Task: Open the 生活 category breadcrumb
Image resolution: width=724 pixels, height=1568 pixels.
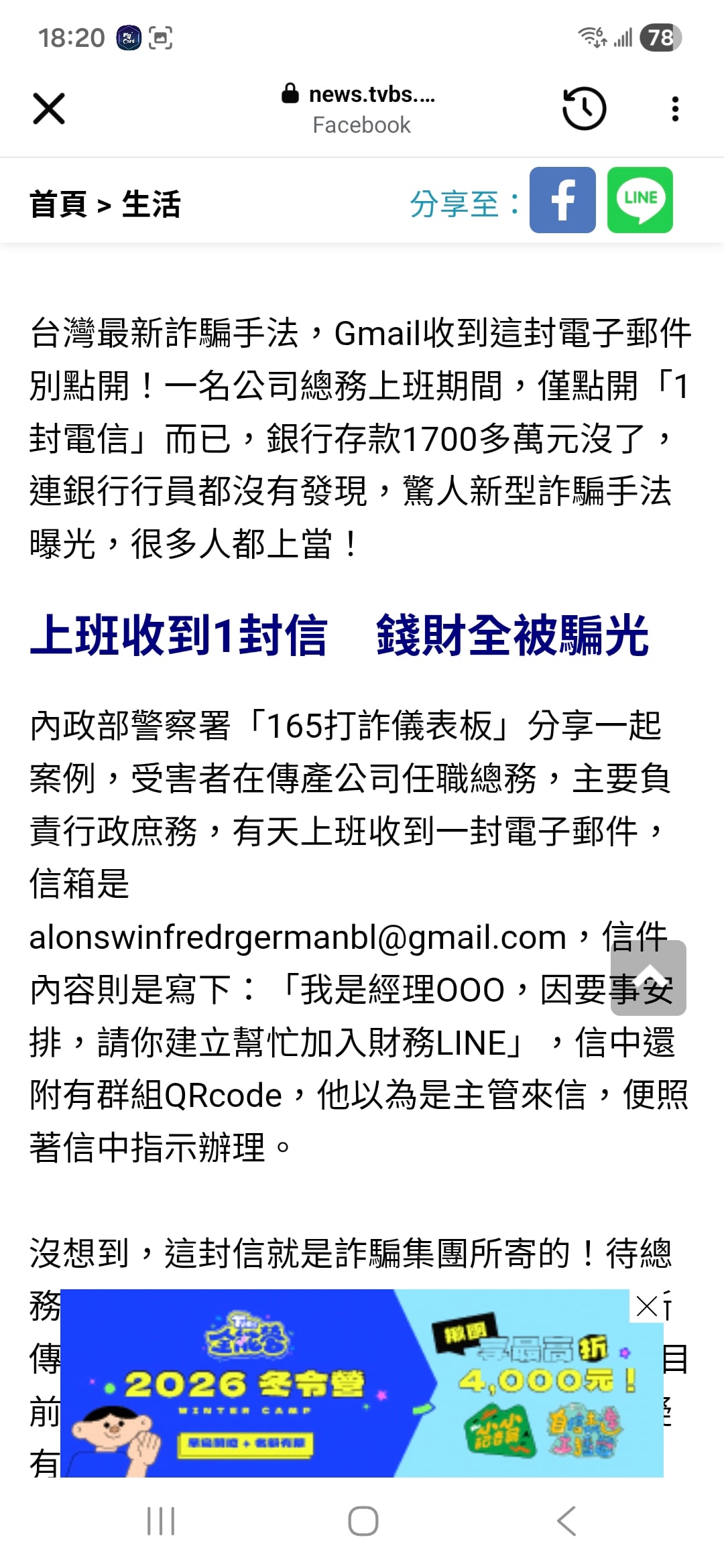Action: (x=152, y=204)
